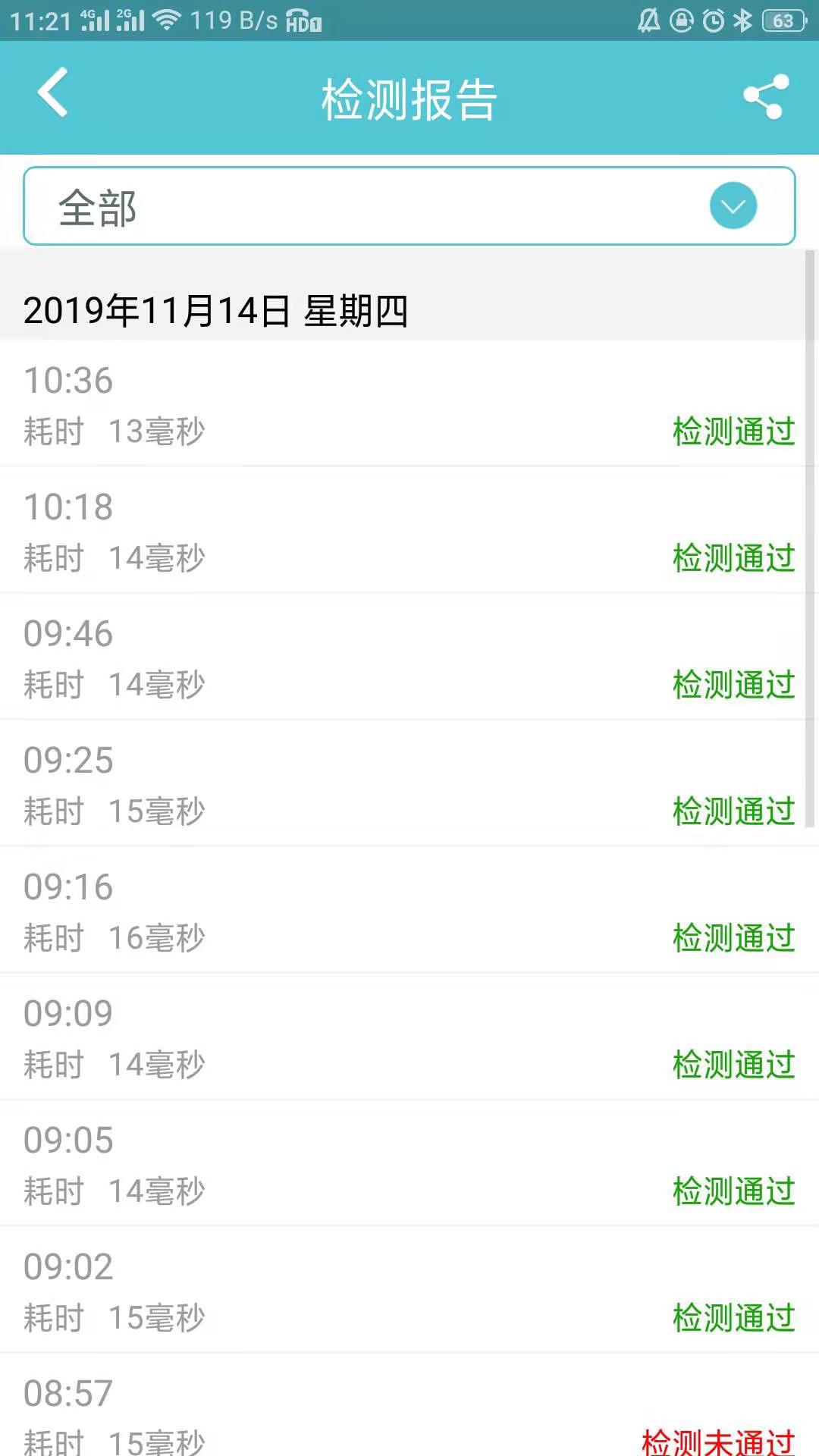Open the failed 08:57 detection record
The width and height of the screenshot is (819, 1456).
click(x=409, y=1405)
